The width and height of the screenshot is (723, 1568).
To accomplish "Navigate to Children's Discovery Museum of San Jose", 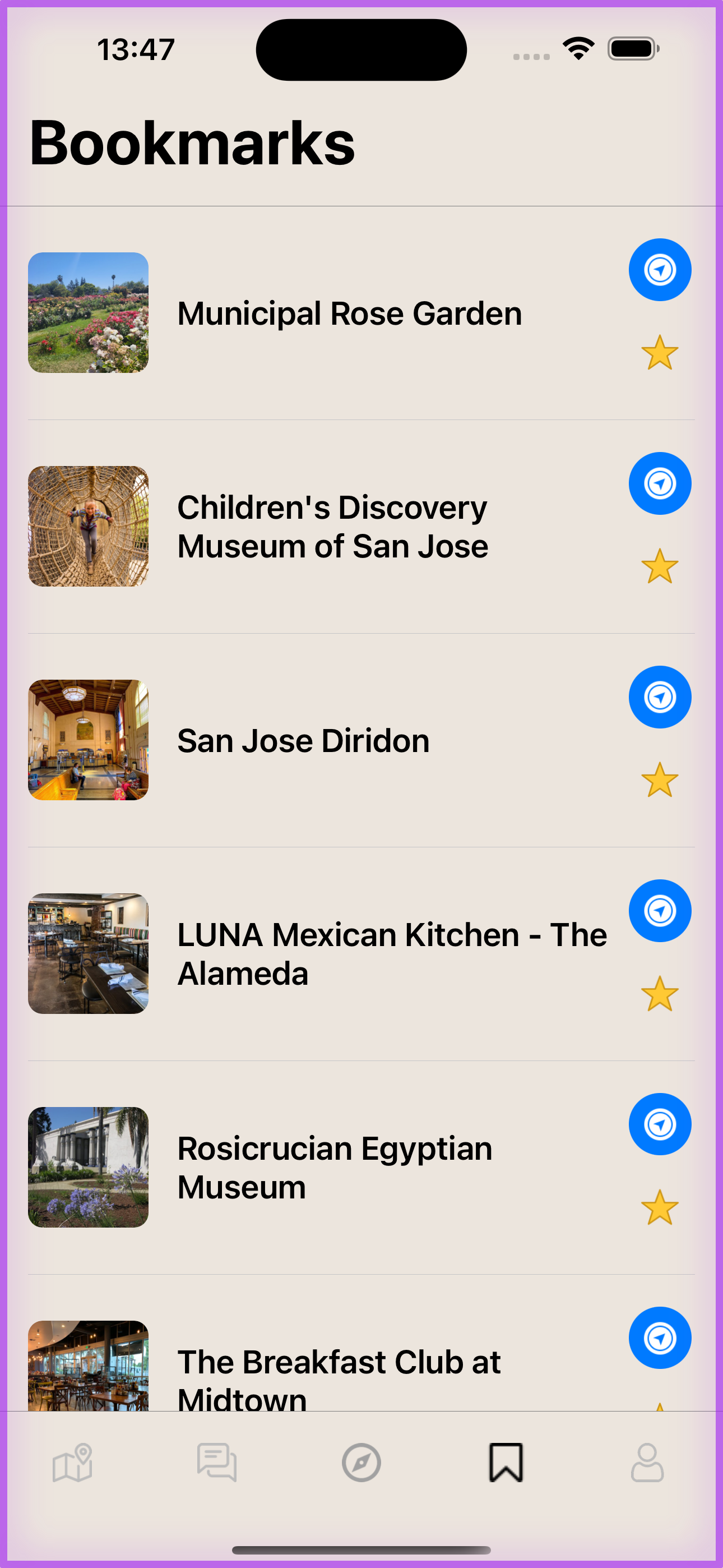I will 660,483.
